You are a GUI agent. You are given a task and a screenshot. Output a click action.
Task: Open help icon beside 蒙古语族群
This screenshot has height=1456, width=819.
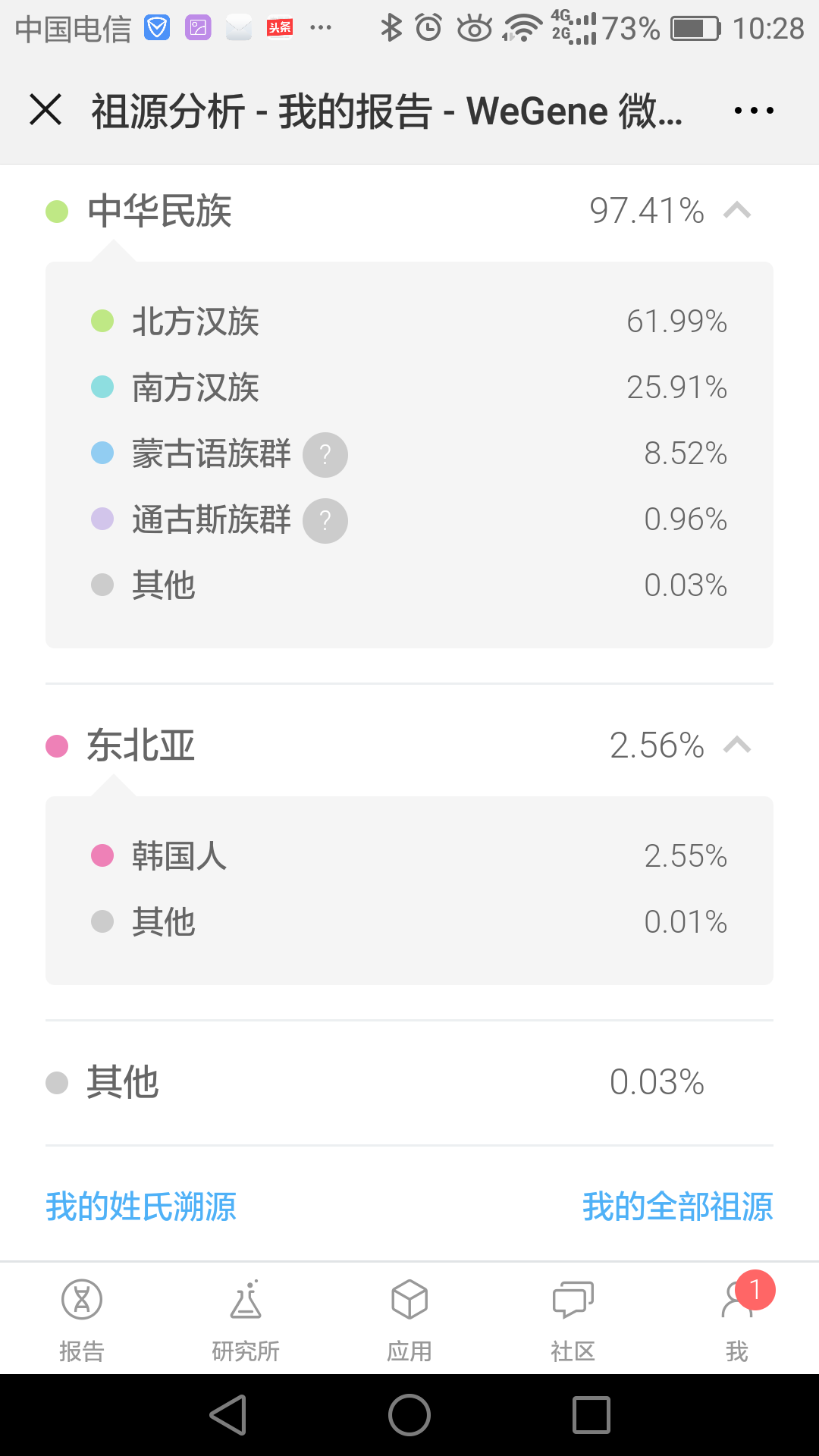(325, 455)
